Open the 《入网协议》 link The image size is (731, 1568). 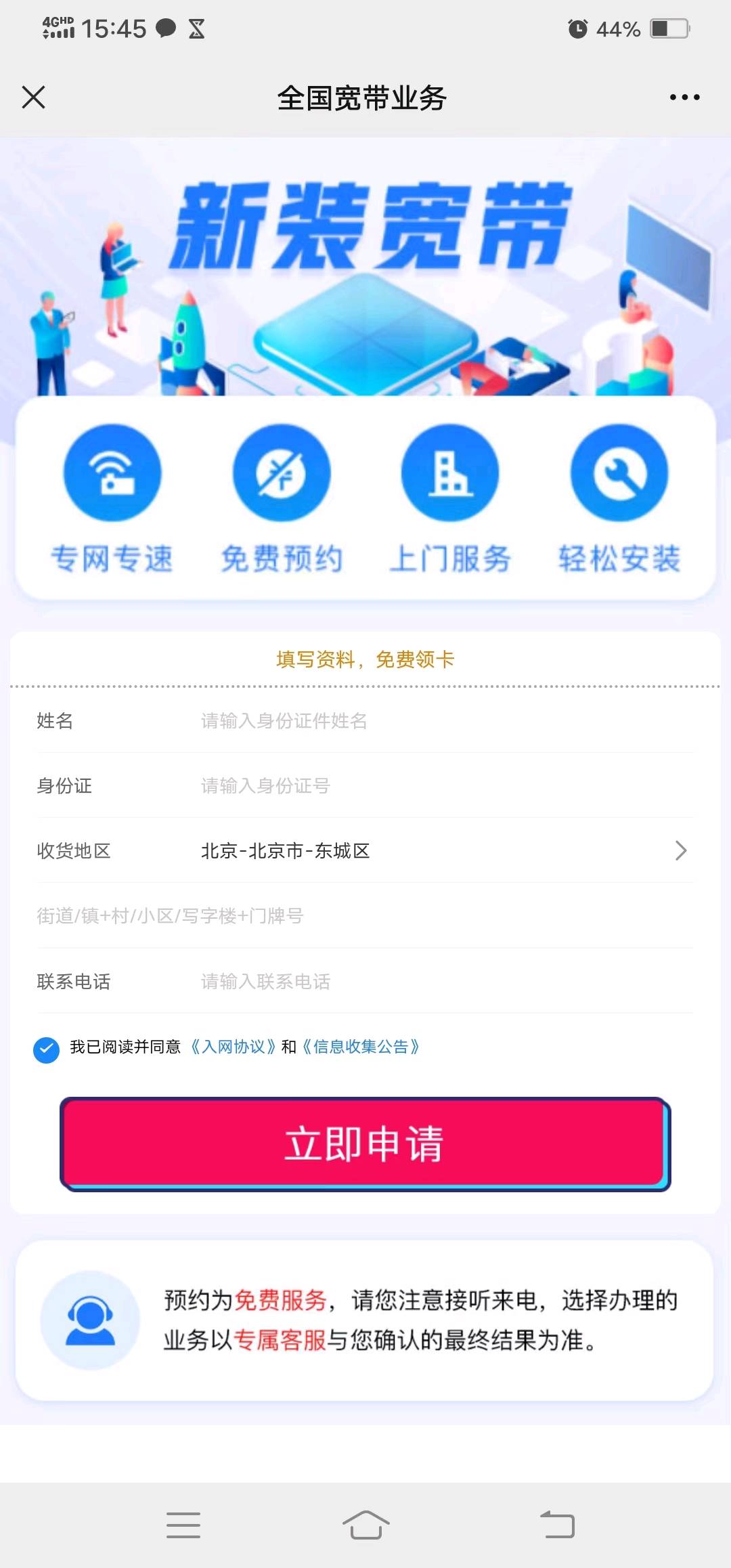click(x=233, y=1047)
